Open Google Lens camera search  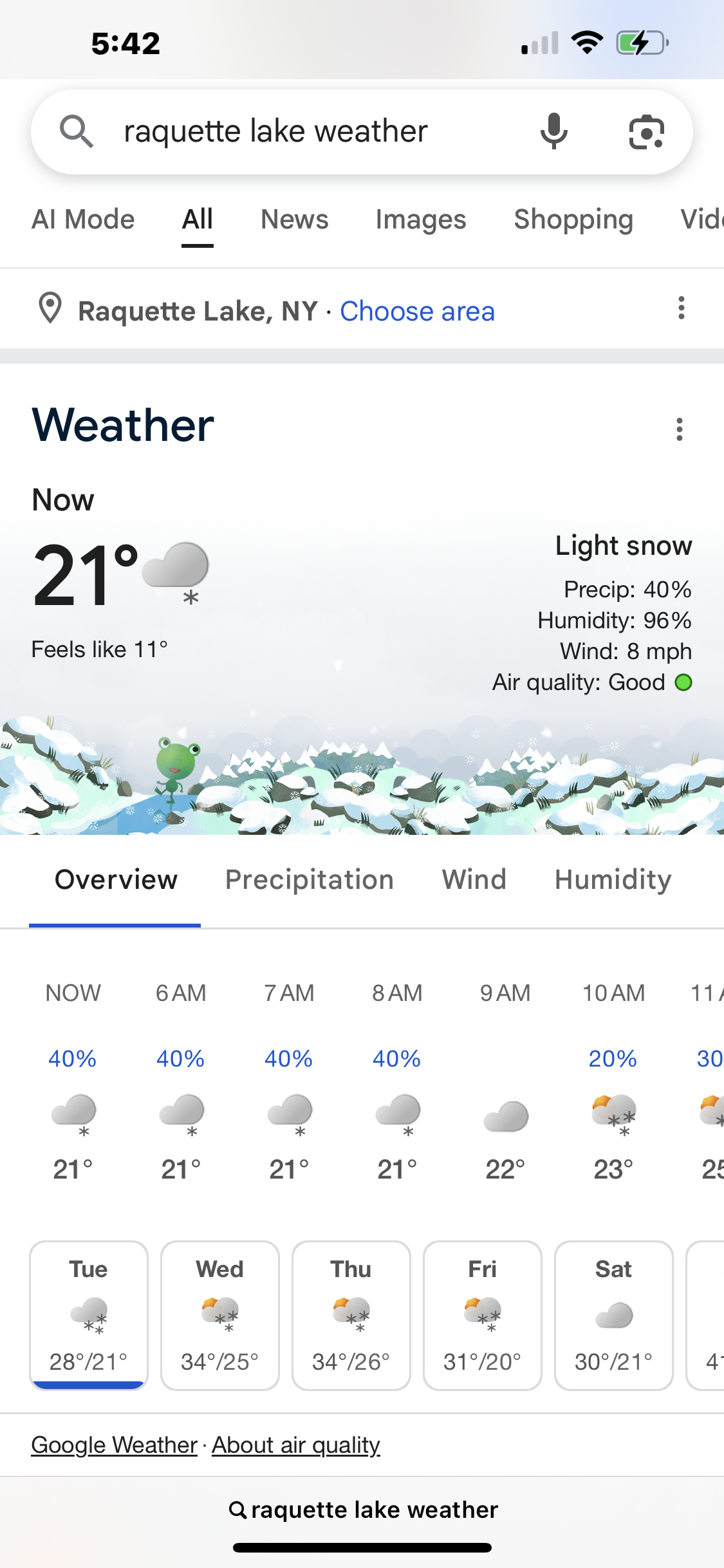(645, 132)
